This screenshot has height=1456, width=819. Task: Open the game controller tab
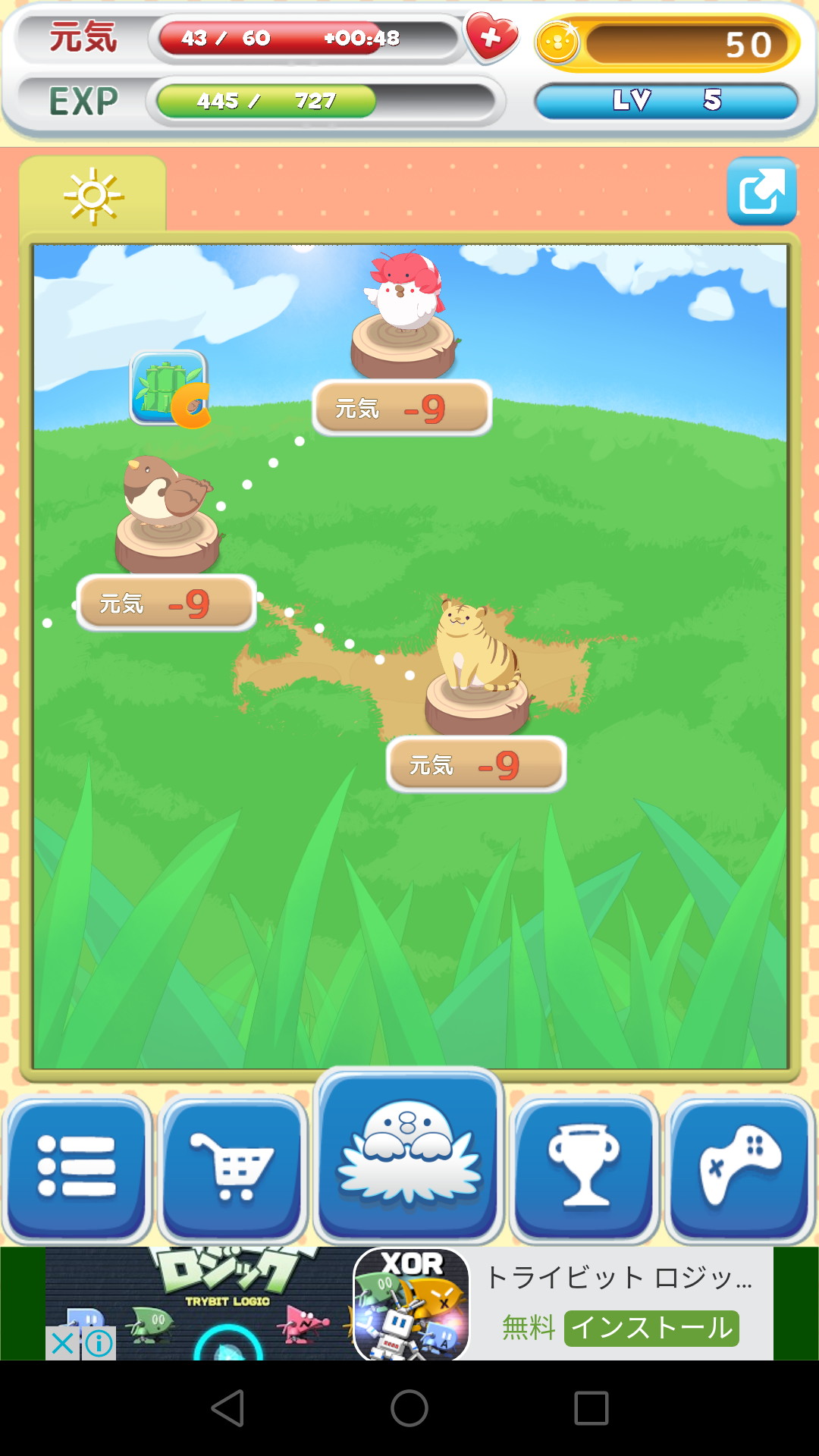(x=739, y=1166)
